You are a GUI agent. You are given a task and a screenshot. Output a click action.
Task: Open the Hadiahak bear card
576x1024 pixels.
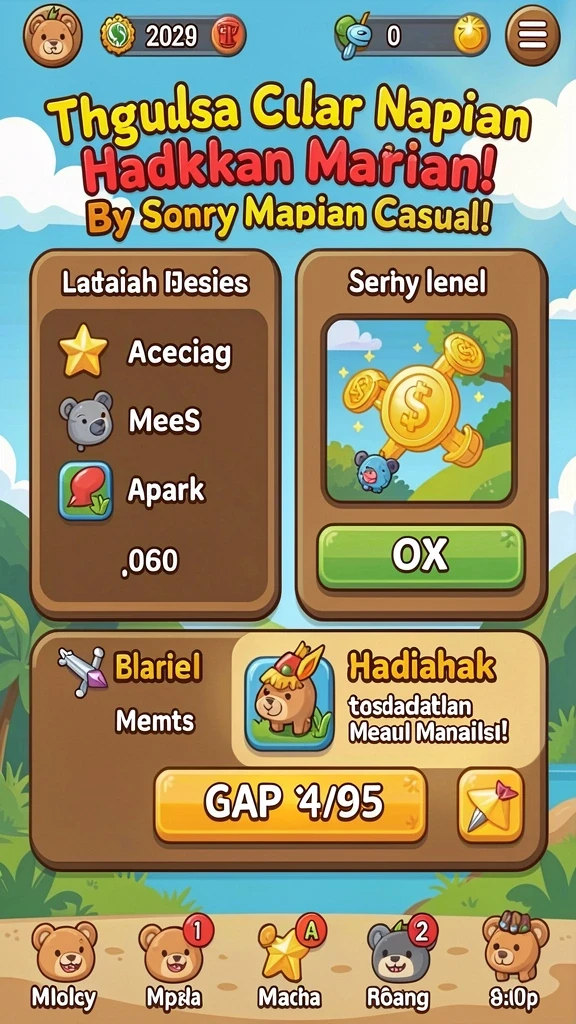point(389,703)
